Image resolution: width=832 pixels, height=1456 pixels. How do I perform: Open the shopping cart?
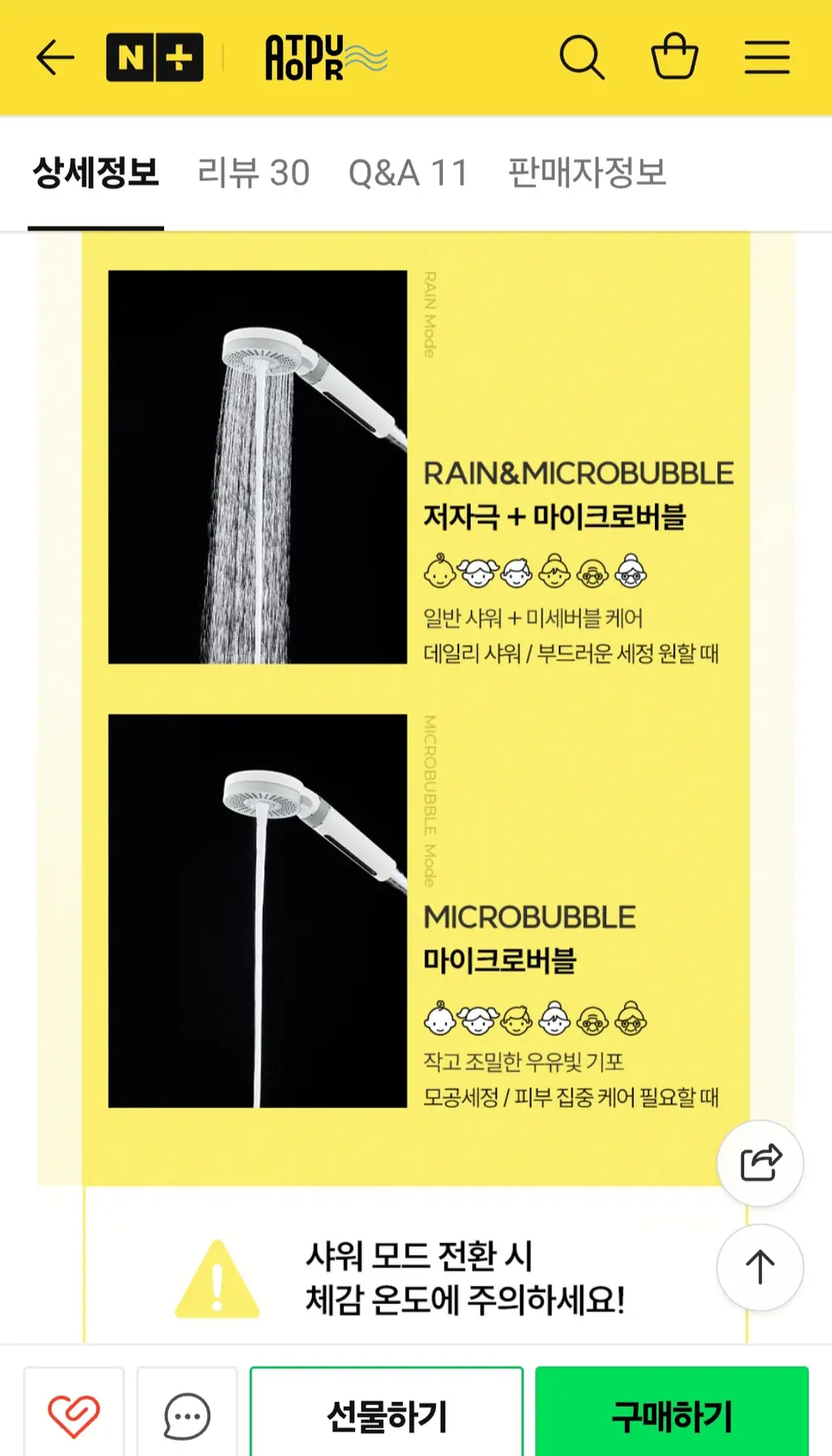[x=674, y=57]
